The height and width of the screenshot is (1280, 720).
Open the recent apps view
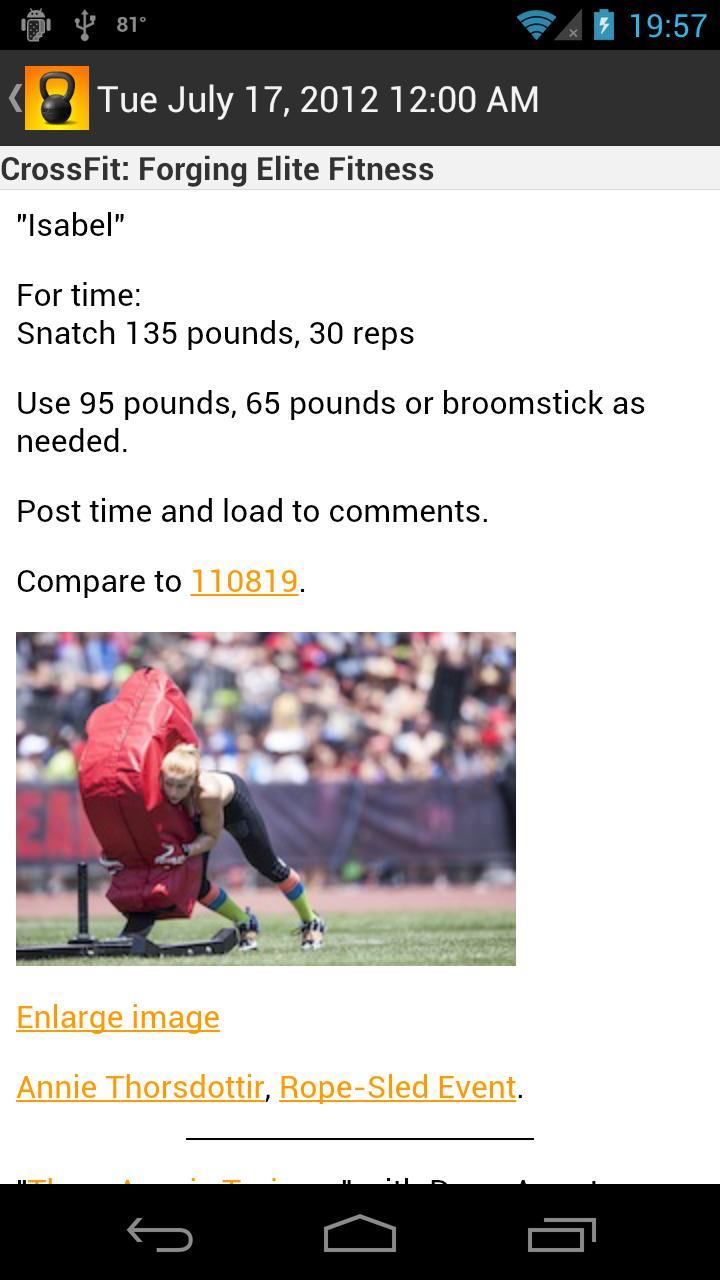(561, 1235)
